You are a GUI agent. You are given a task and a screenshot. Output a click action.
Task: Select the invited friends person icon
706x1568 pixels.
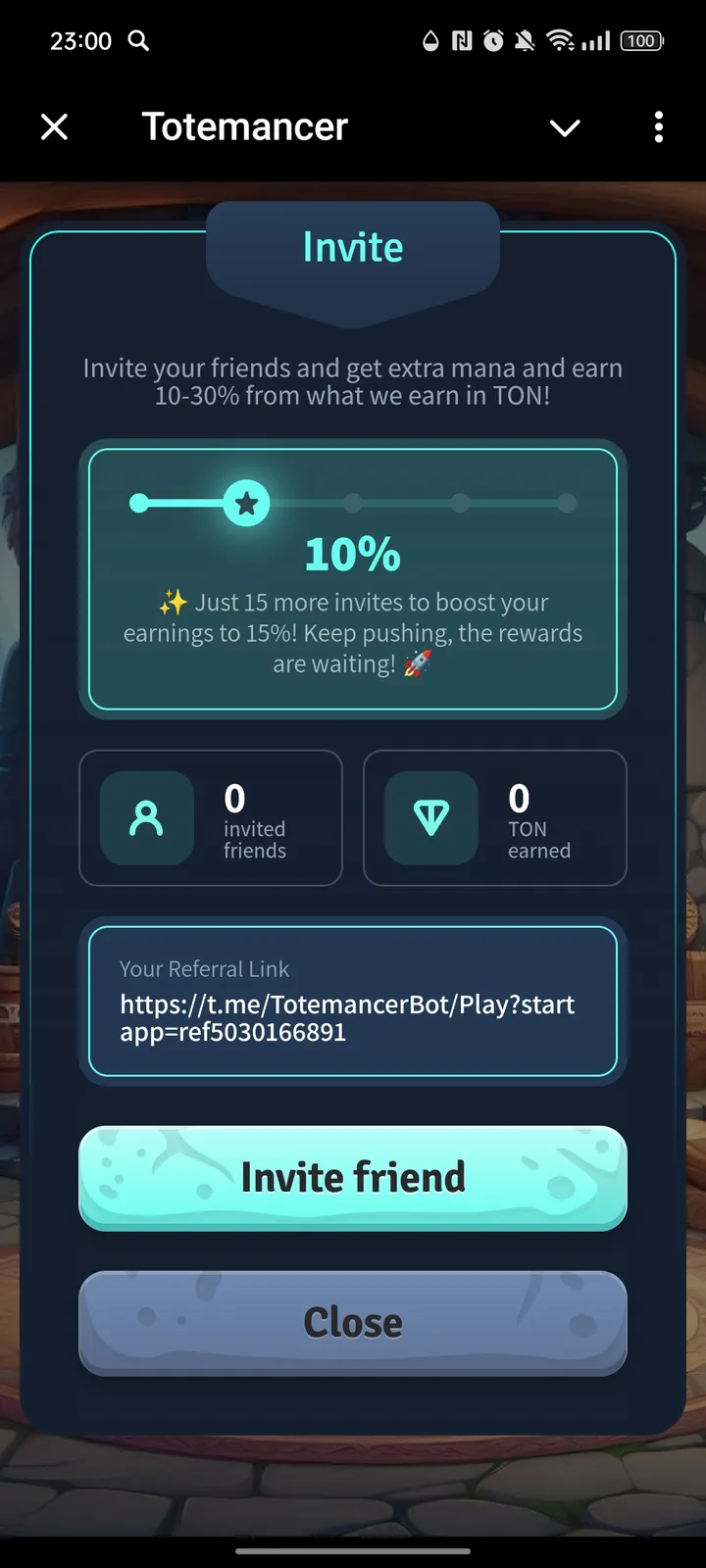[147, 818]
